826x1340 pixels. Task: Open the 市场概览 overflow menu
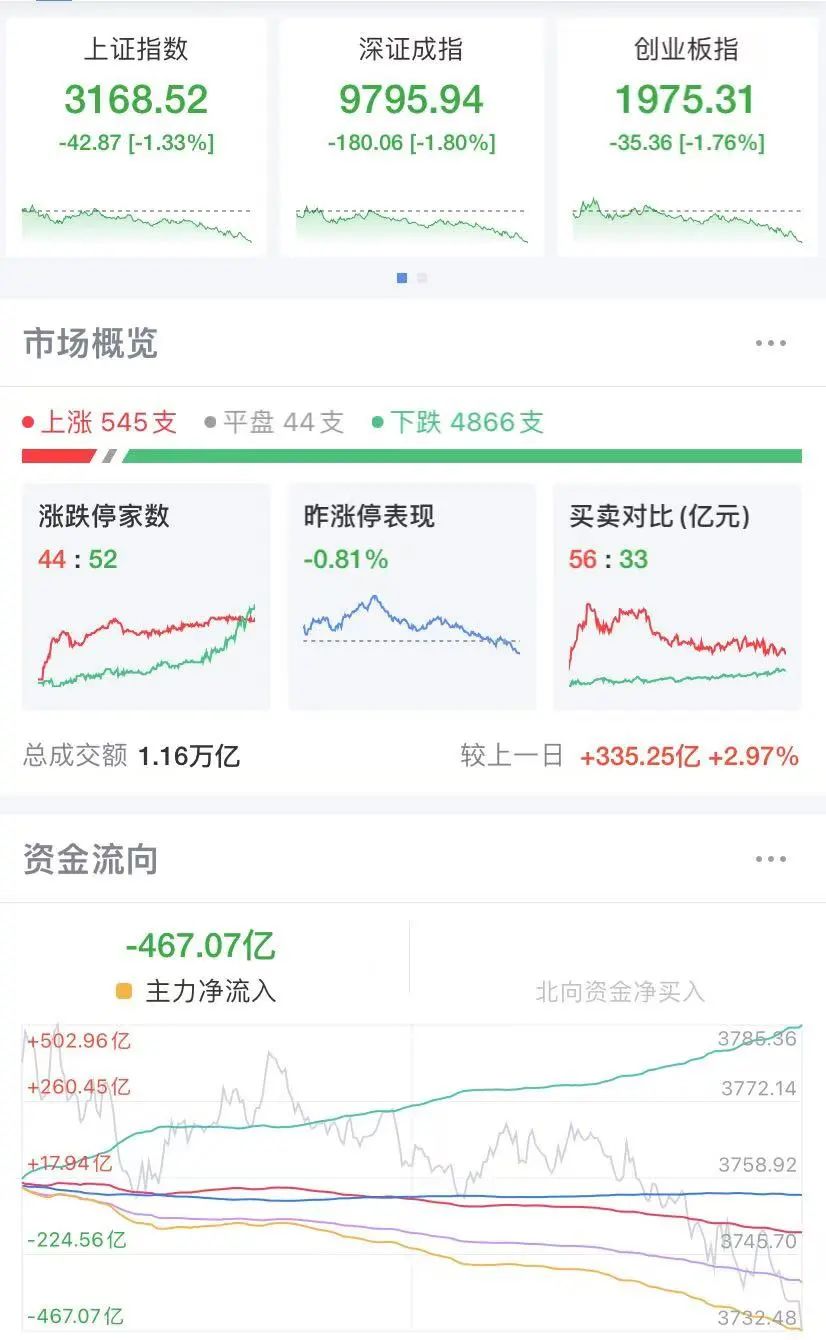(x=770, y=344)
